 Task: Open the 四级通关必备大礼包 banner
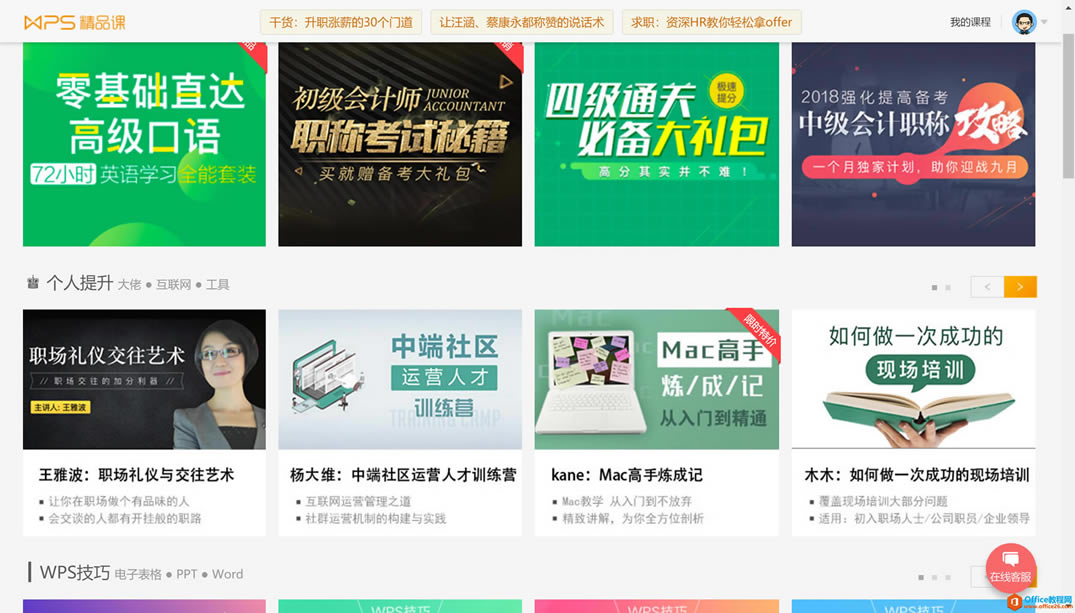pos(656,144)
